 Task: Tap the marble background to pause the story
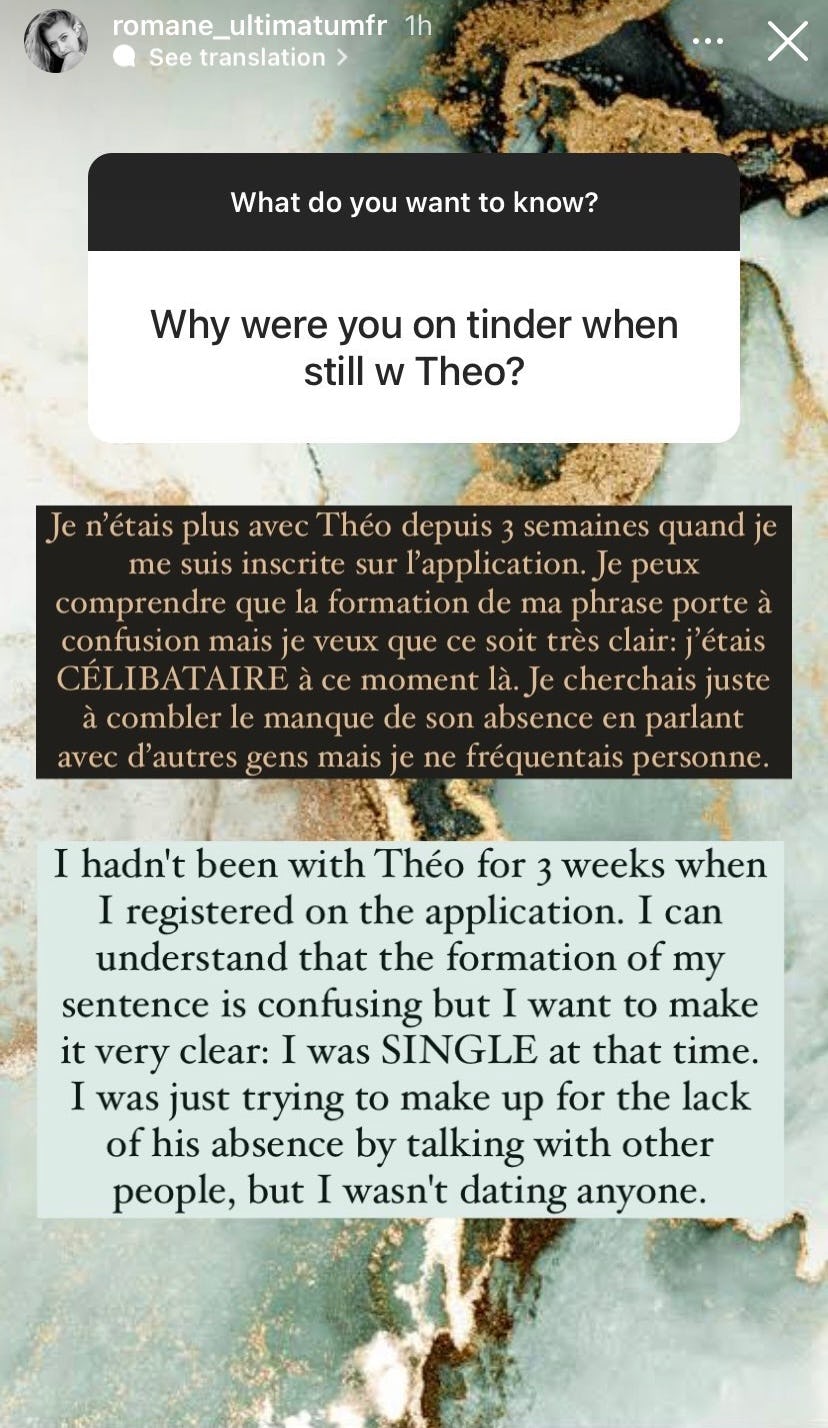[414, 1330]
